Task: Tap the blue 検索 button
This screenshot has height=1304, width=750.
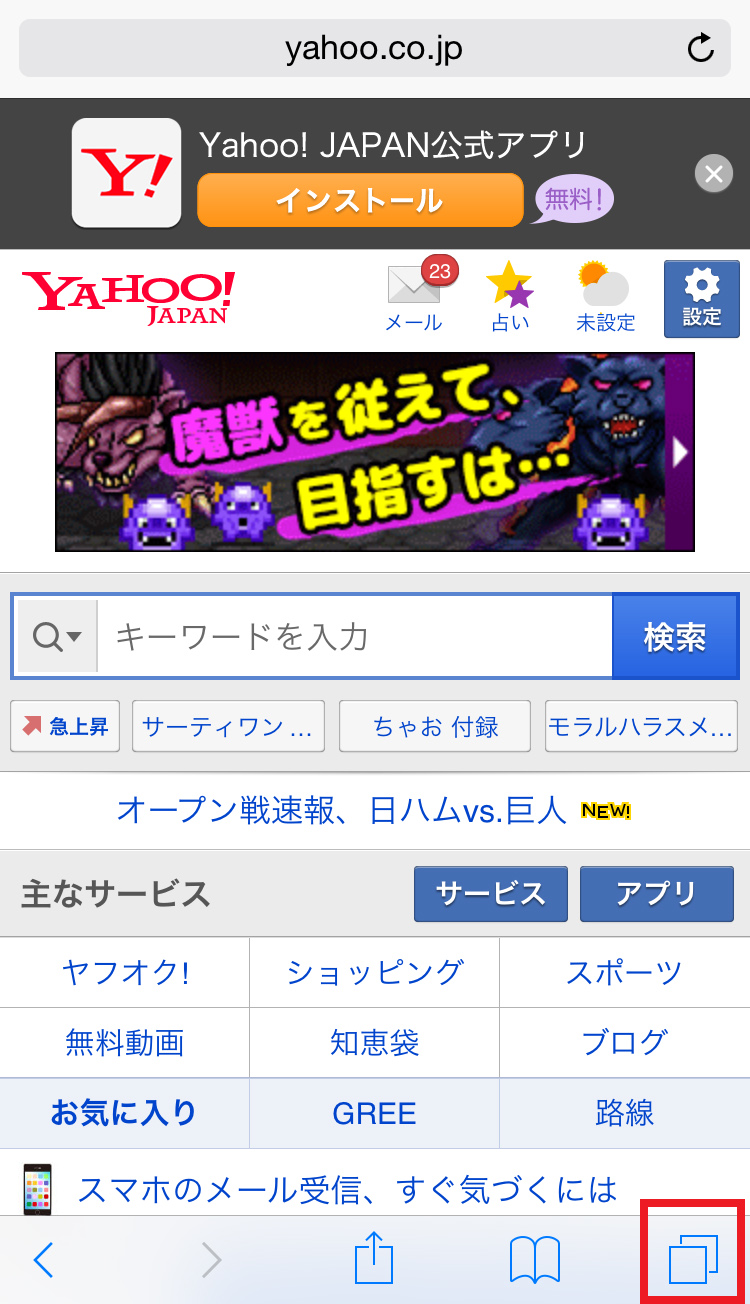Action: coord(675,636)
